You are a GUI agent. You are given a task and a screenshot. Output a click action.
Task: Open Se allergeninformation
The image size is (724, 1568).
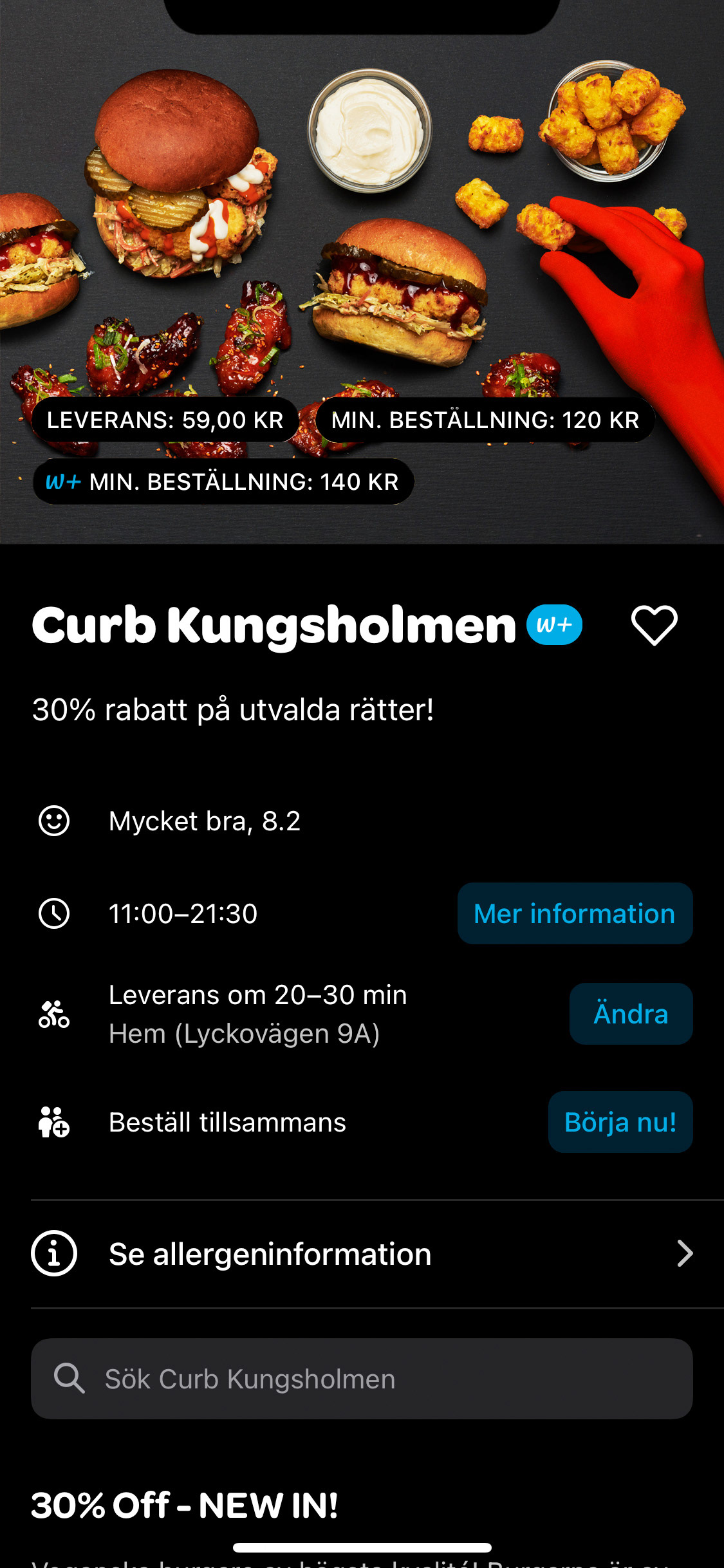[x=362, y=1254]
